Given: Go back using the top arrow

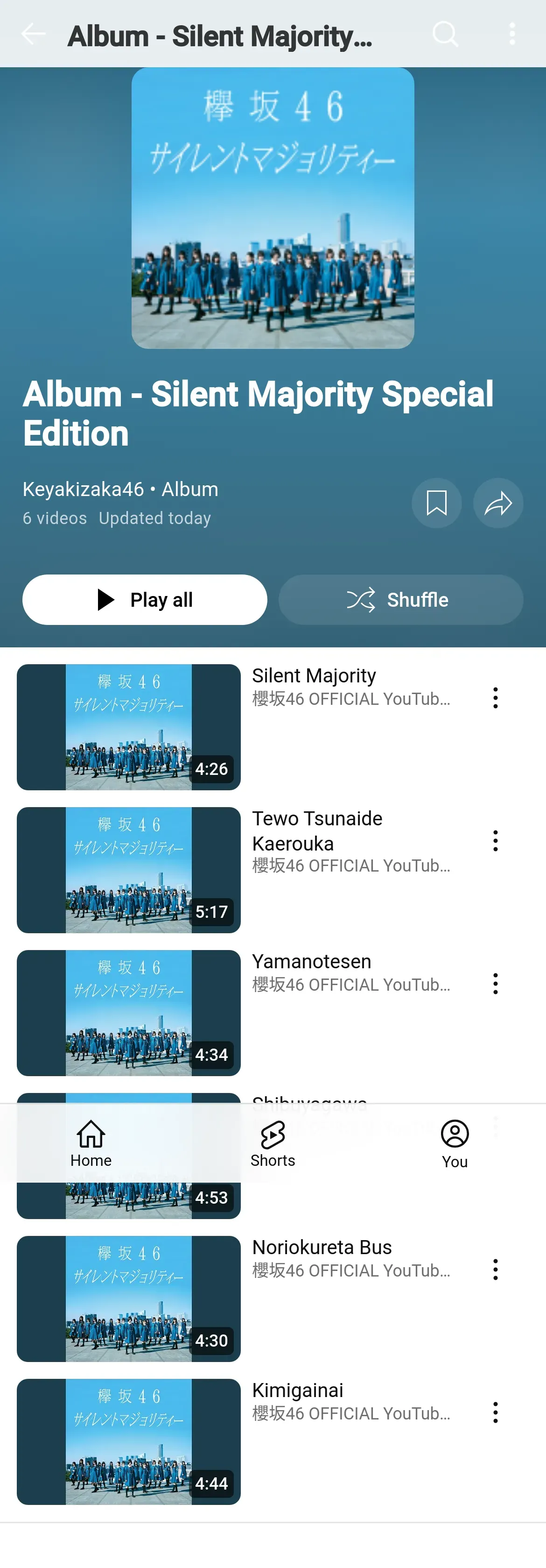Looking at the screenshot, I should [x=34, y=34].
